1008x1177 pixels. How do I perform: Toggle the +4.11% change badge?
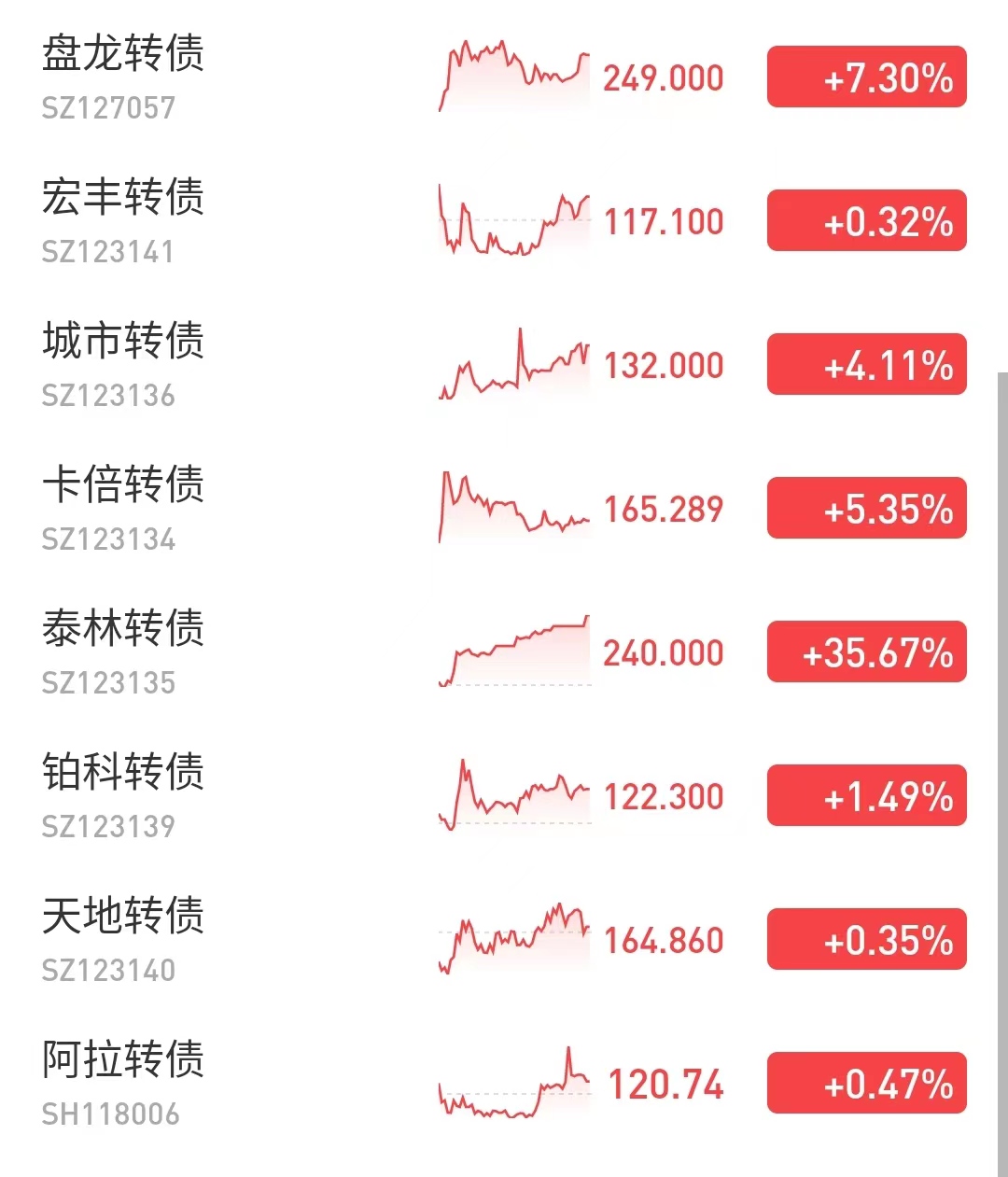(x=866, y=365)
